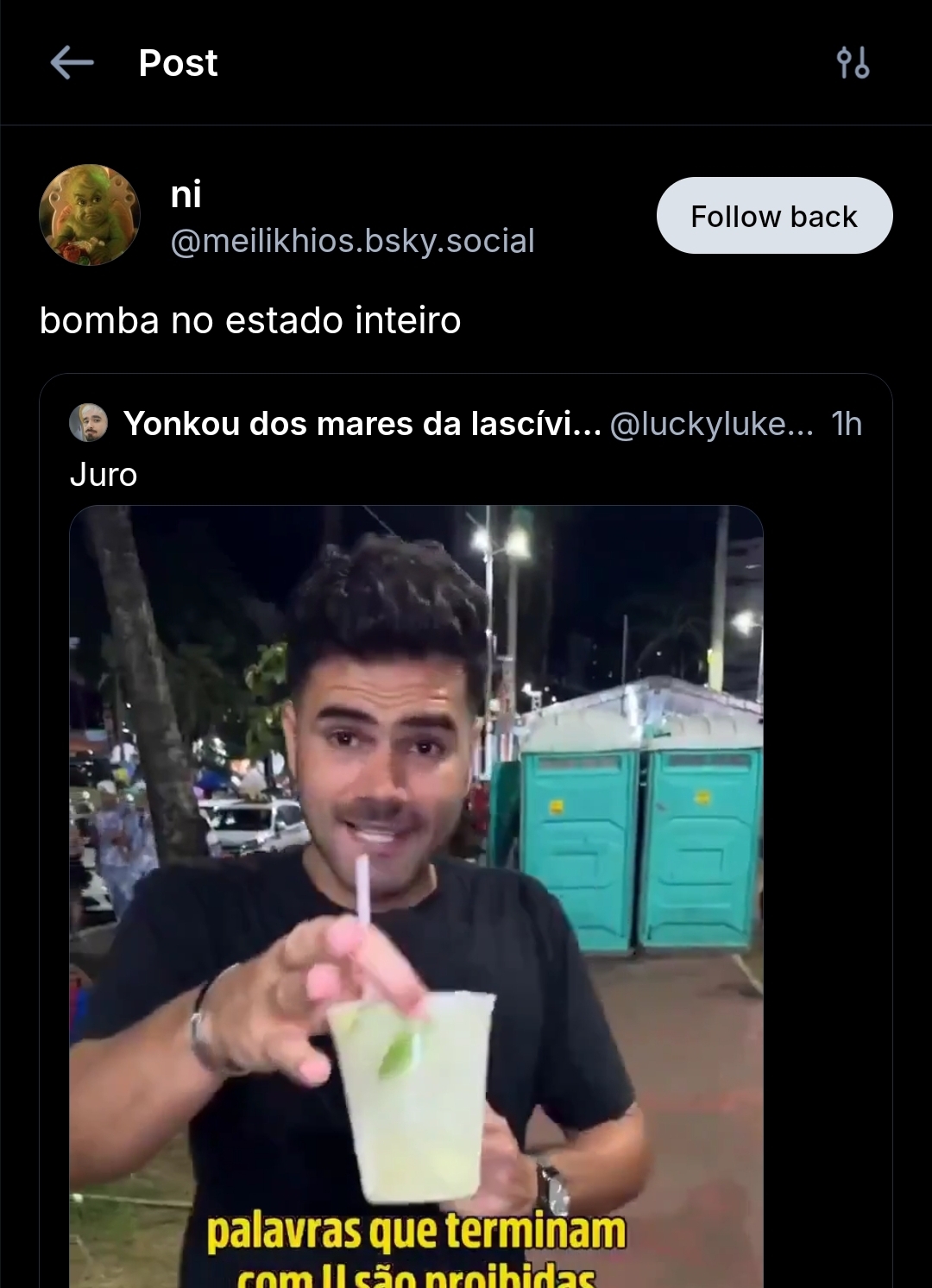This screenshot has height=1288, width=932.
Task: View the quoted author's small avatar
Action: (89, 423)
